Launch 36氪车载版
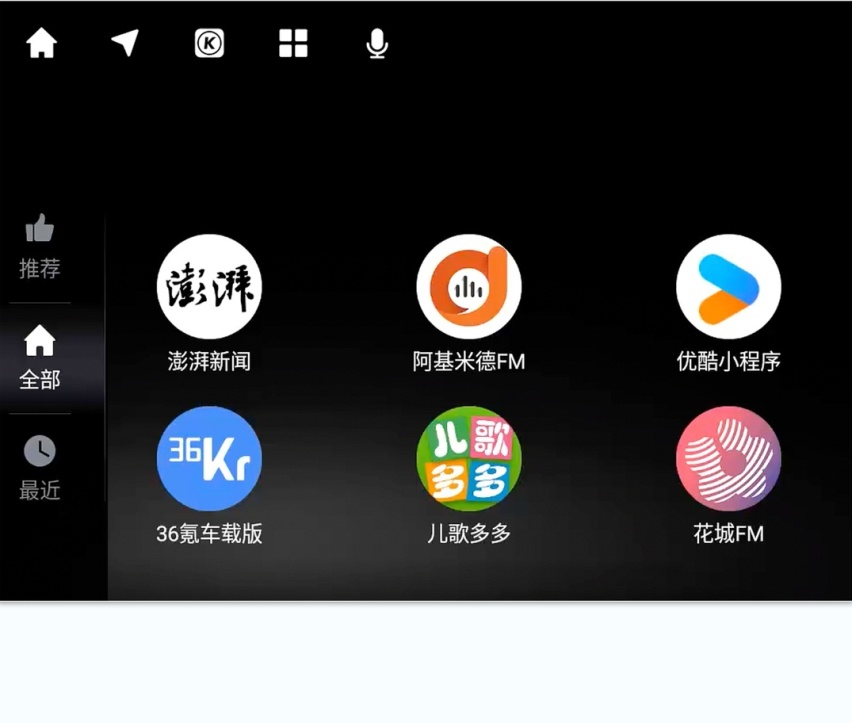 pos(209,459)
